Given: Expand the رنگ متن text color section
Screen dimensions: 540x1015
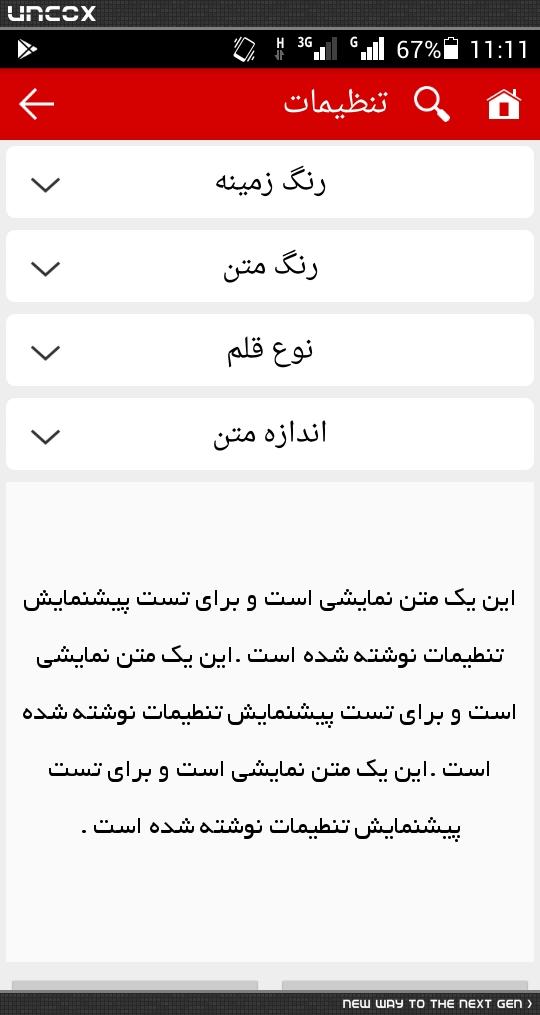Looking at the screenshot, I should 270,266.
